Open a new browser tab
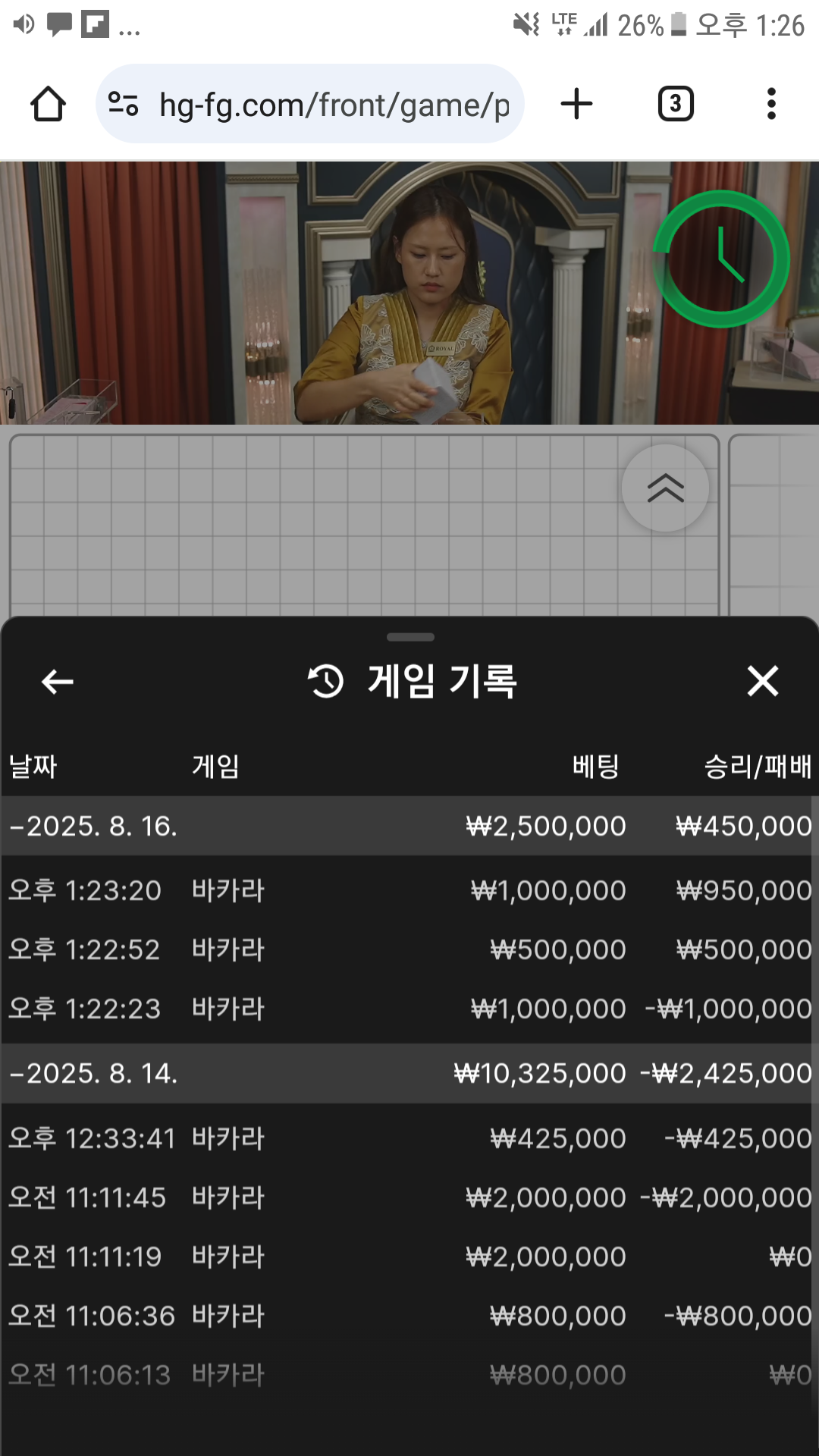Viewport: 819px width, 1456px height. pyautogui.click(x=576, y=104)
